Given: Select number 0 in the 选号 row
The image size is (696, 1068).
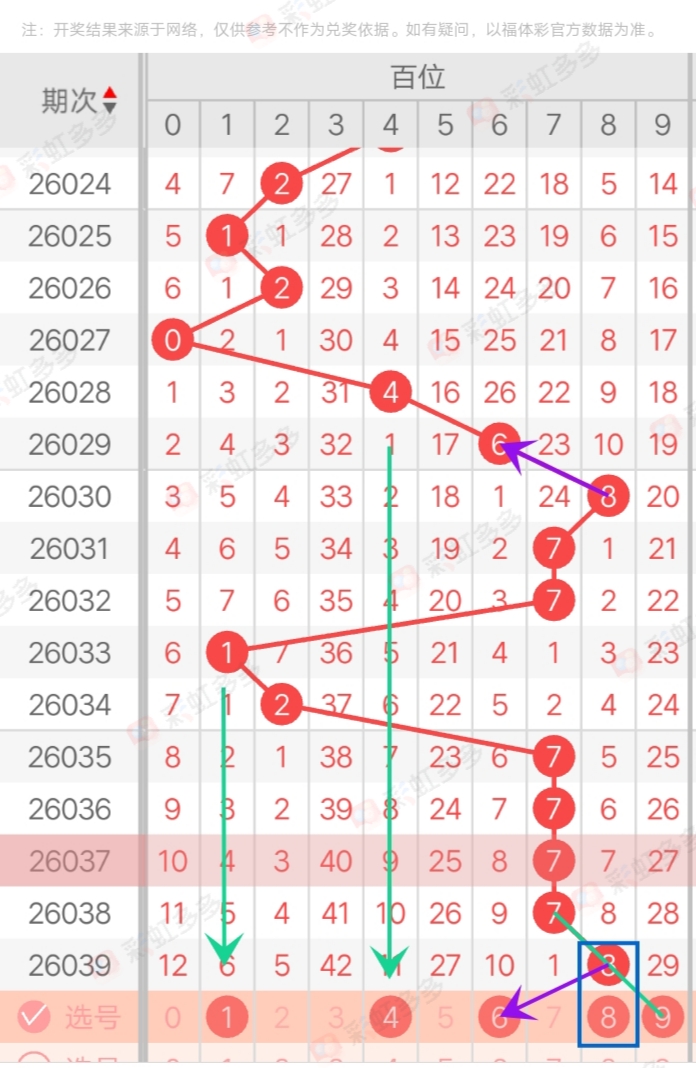Looking at the screenshot, I should click(173, 1018).
